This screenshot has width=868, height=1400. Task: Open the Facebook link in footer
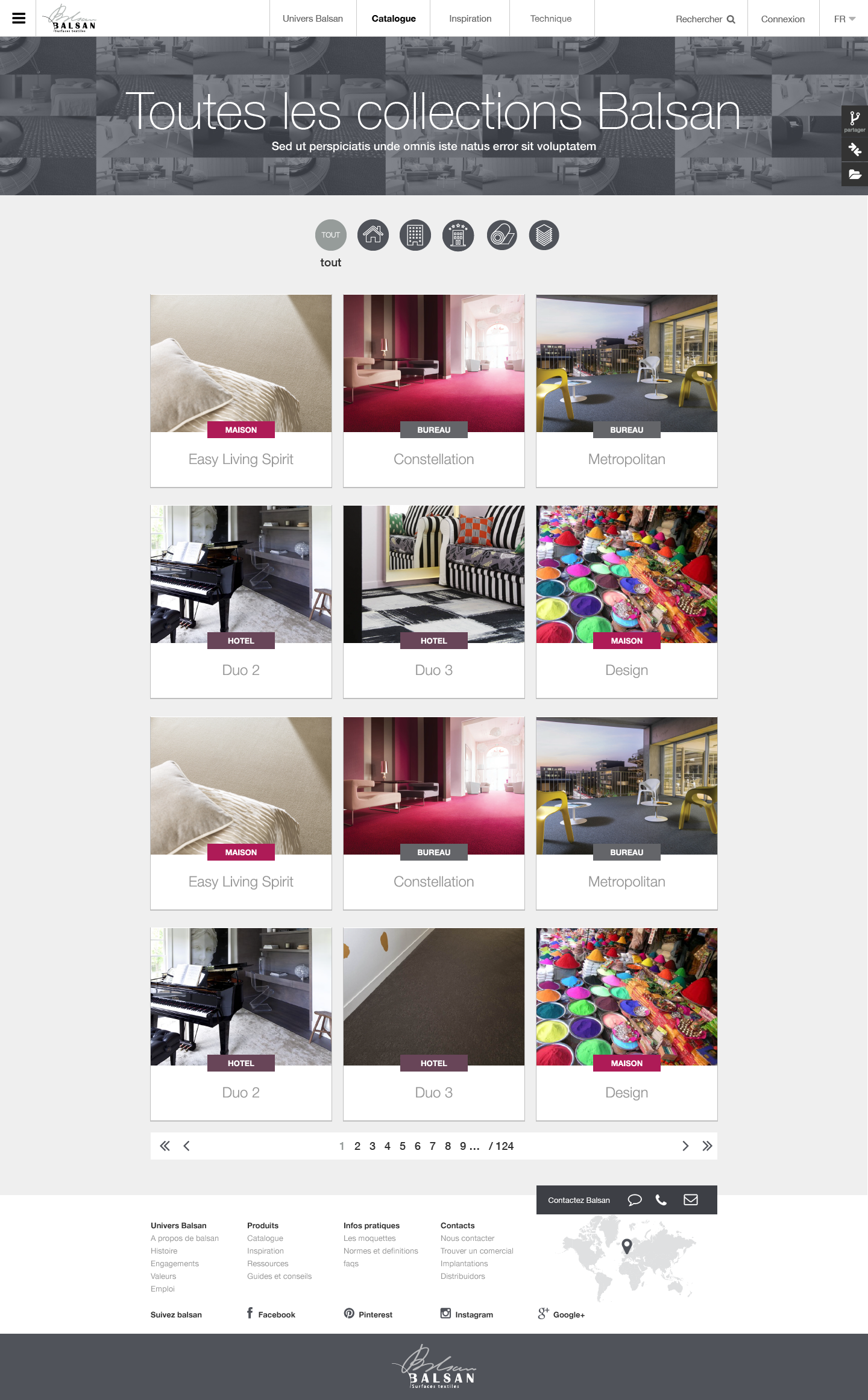271,1314
